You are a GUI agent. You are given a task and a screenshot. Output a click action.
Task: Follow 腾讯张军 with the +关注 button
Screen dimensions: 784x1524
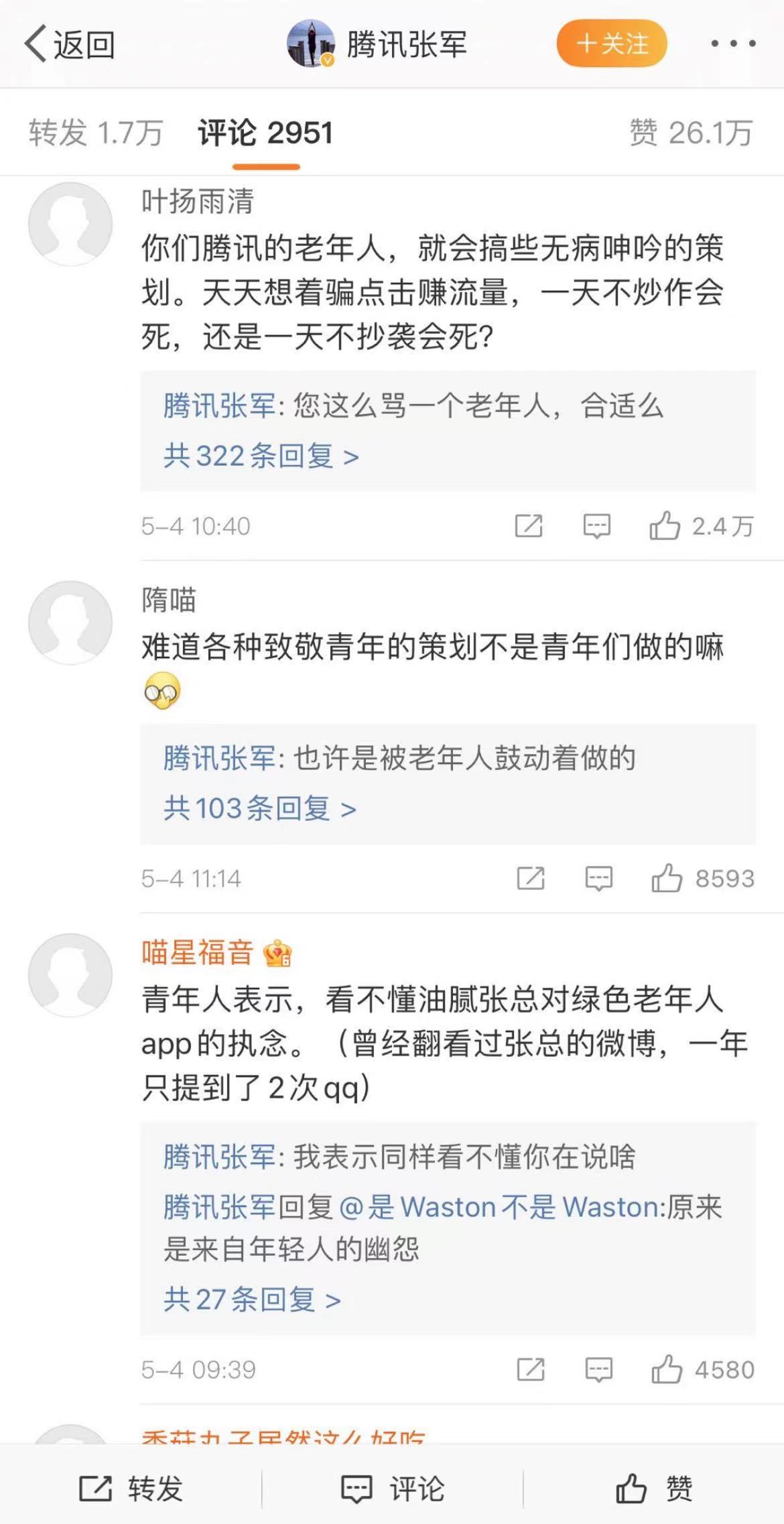tap(611, 44)
